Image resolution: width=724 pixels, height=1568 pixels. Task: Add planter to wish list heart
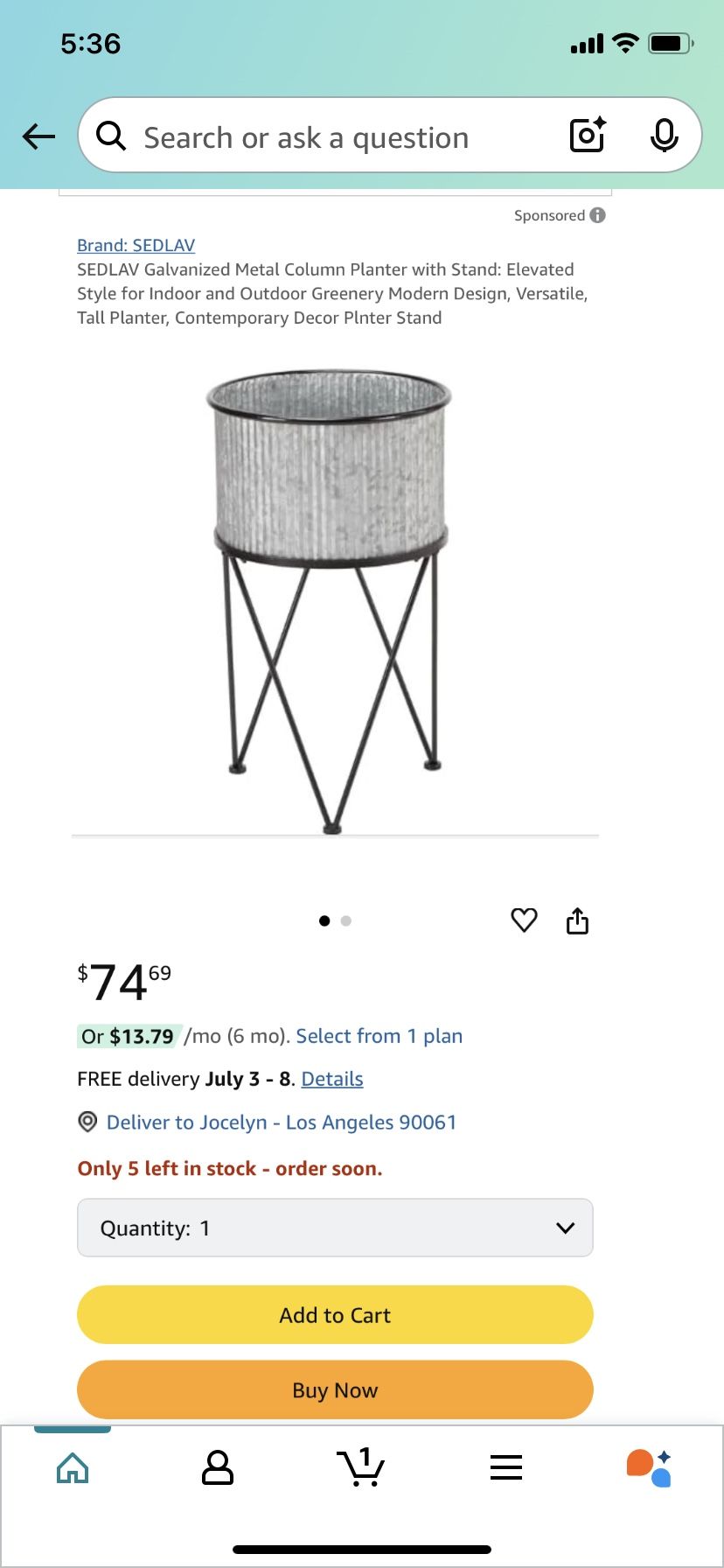(x=524, y=920)
